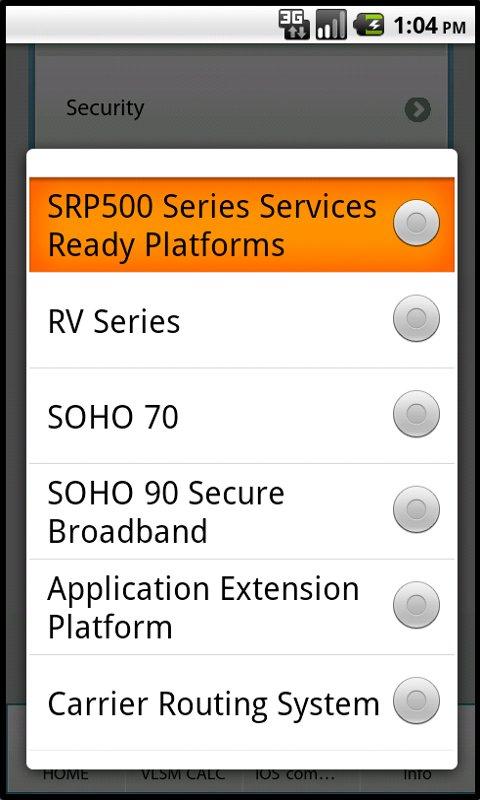The image size is (480, 800).
Task: Open the Security row chevron
Action: [418, 110]
